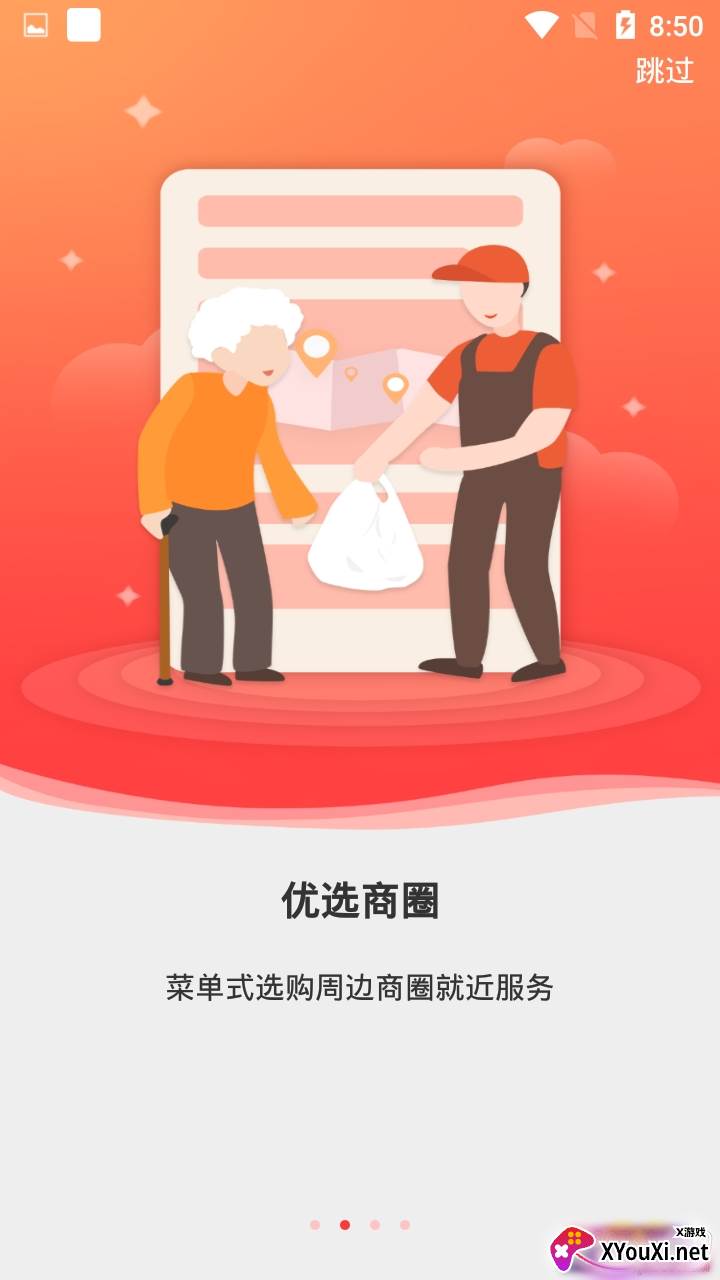Jump to the fourth onboarding page dot

click(405, 1224)
